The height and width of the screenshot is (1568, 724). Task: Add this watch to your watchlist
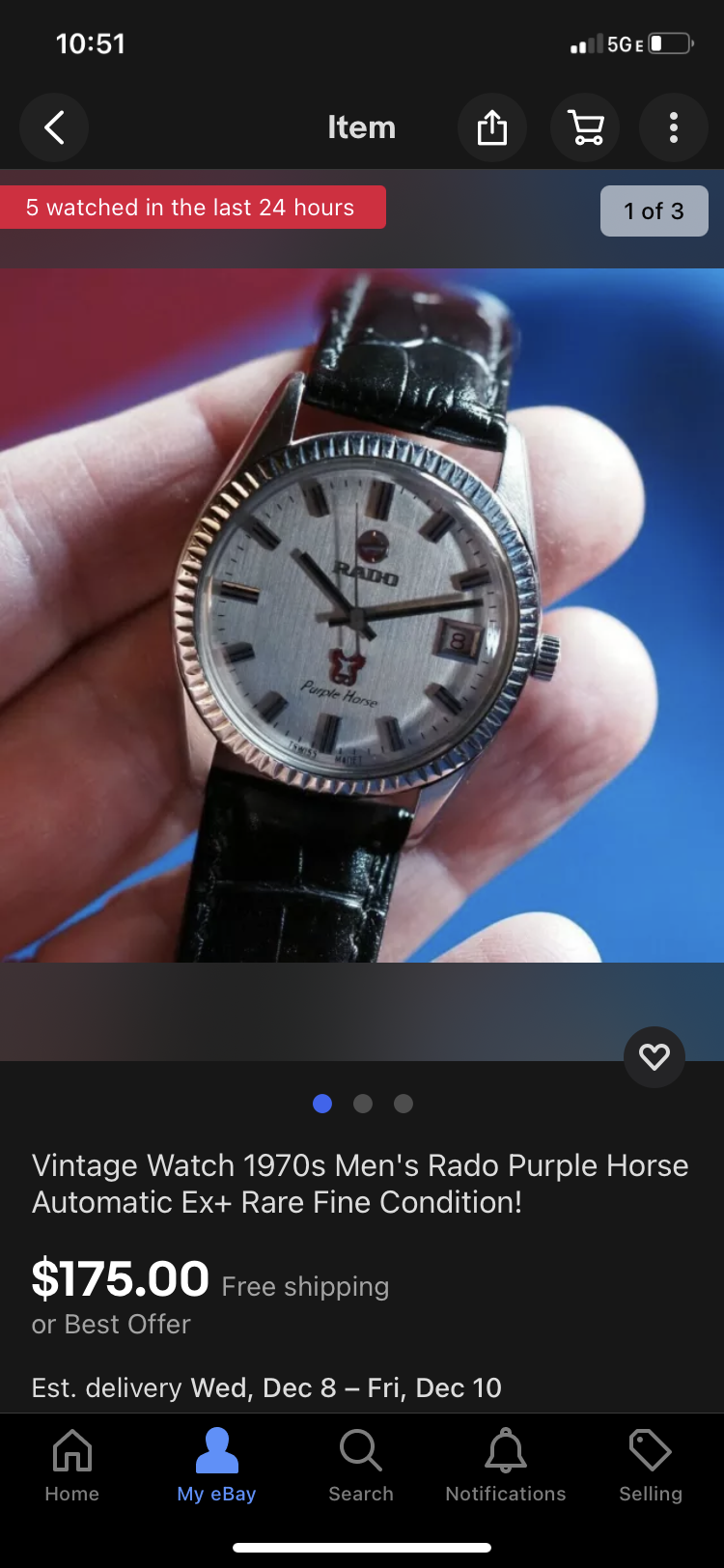pyautogui.click(x=654, y=1057)
